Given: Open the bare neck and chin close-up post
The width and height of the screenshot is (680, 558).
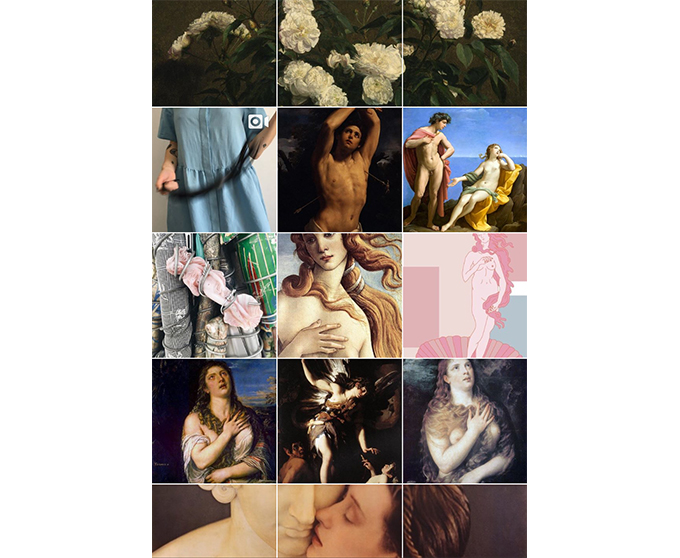Looking at the screenshot, I should click(x=214, y=521).
